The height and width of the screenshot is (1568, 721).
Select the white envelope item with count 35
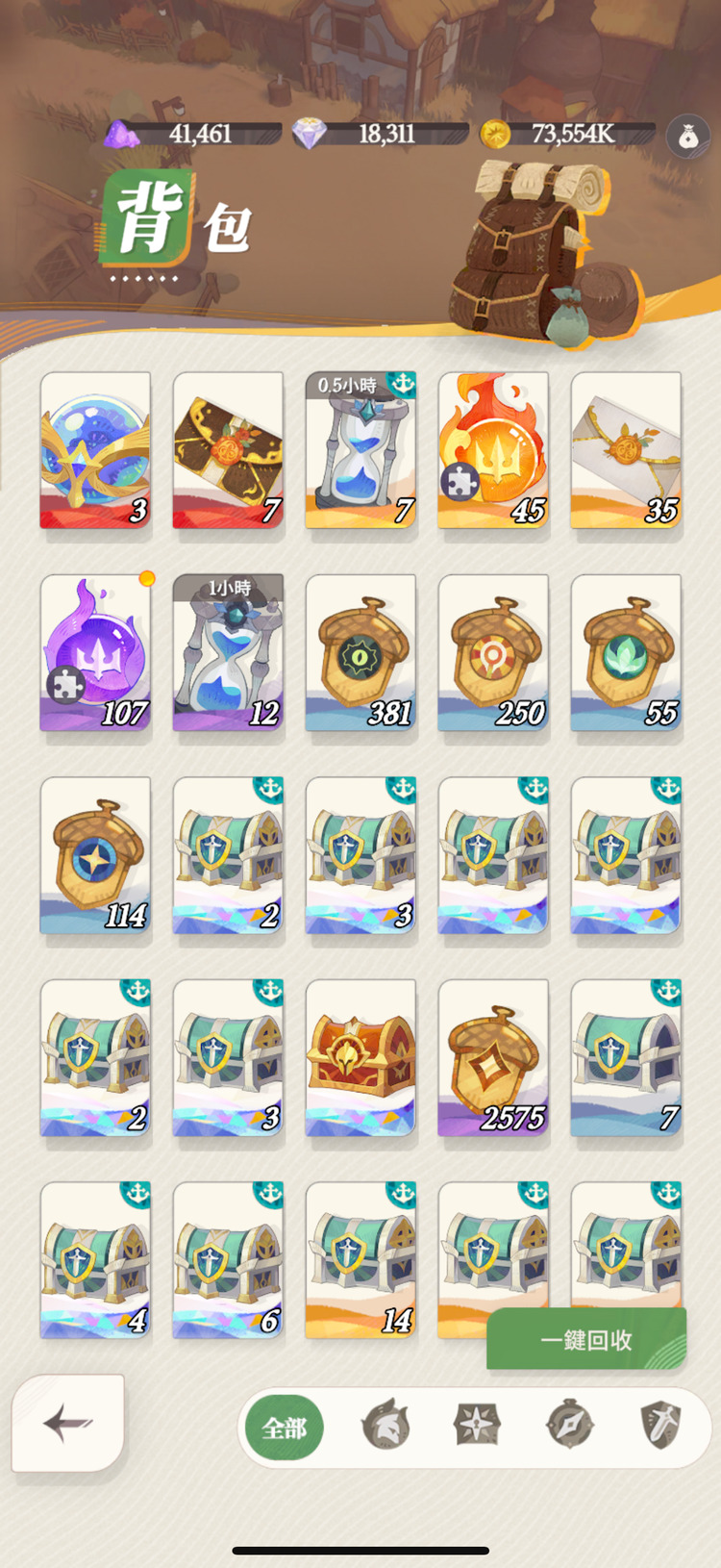tap(626, 450)
